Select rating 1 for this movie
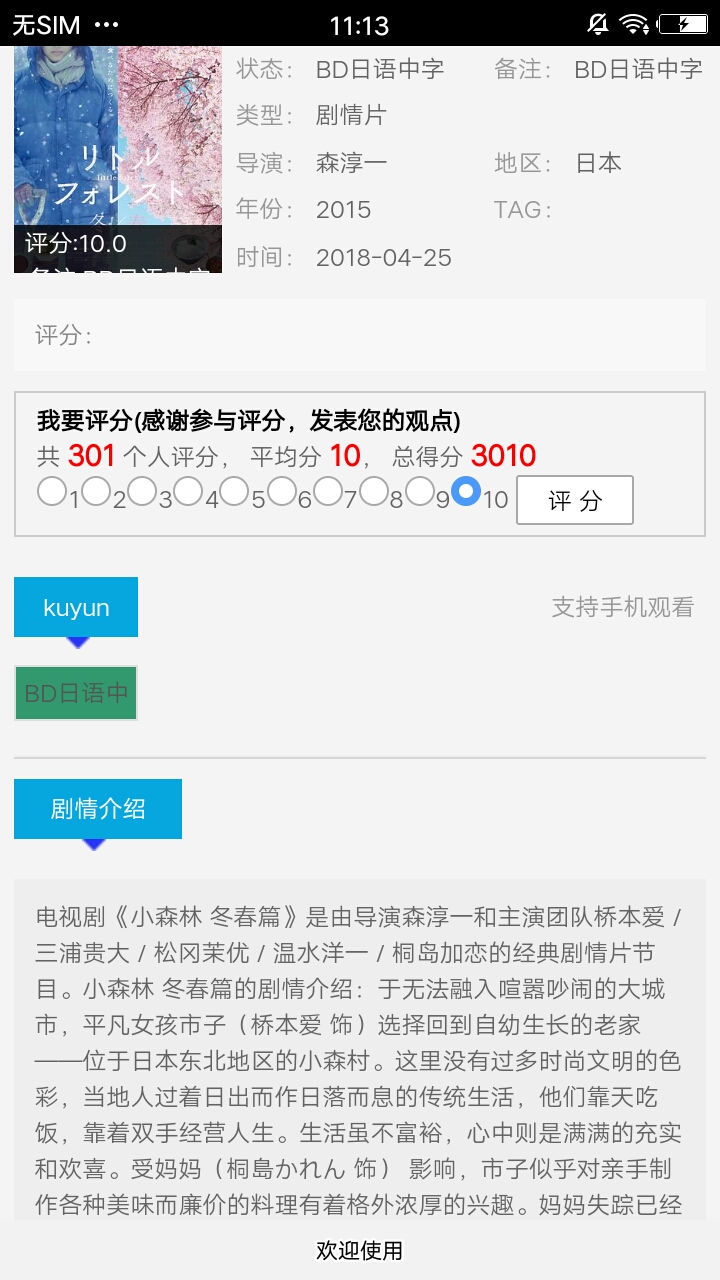Viewport: 720px width, 1280px height. tap(52, 491)
